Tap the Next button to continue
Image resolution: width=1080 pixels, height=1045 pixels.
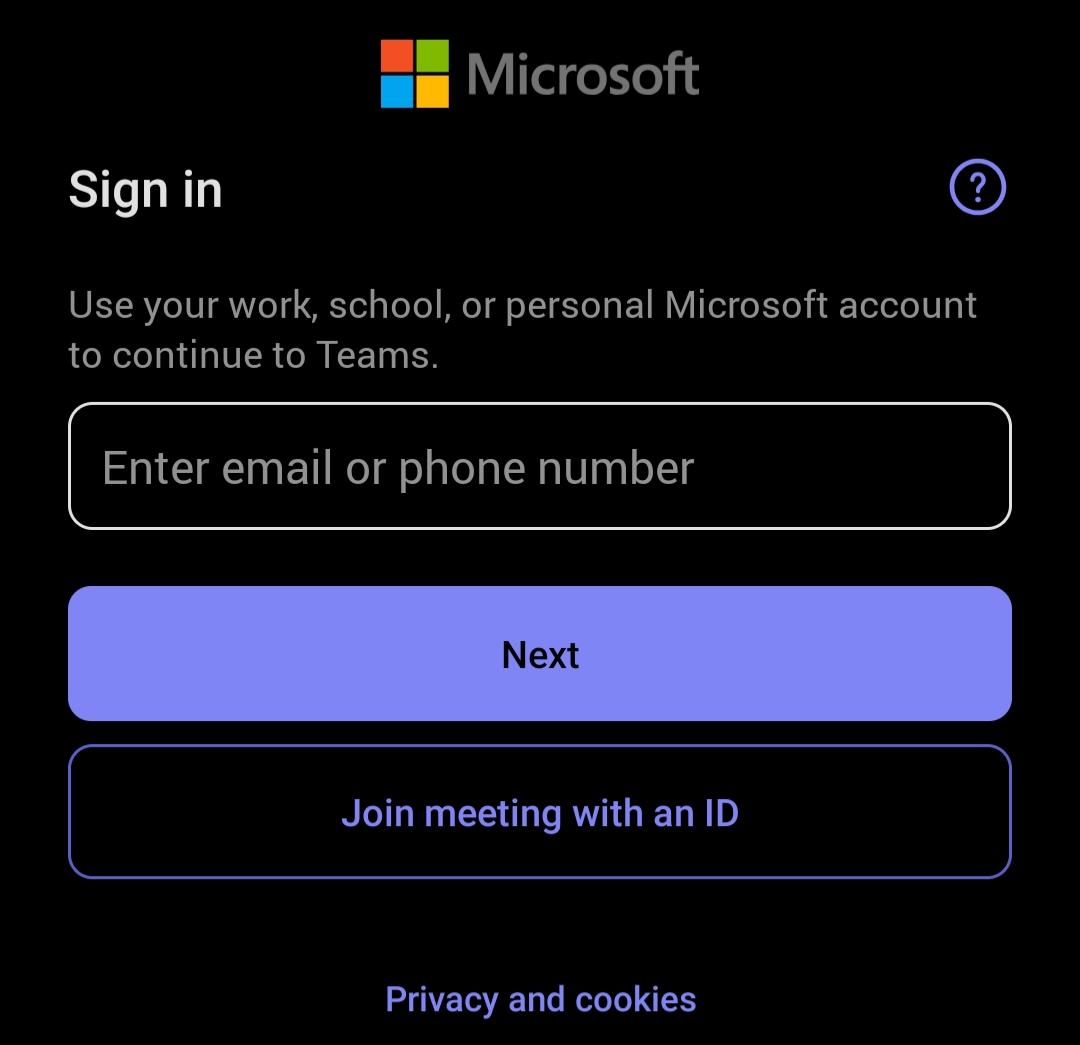pos(540,654)
